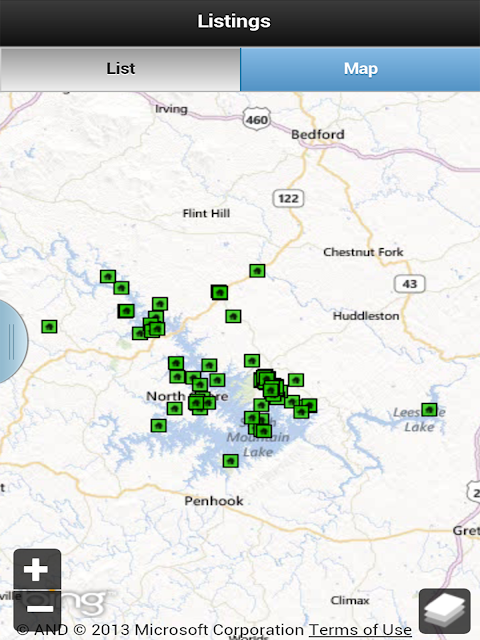The width and height of the screenshot is (480, 640).
Task: Open the map layers selector
Action: (444, 611)
